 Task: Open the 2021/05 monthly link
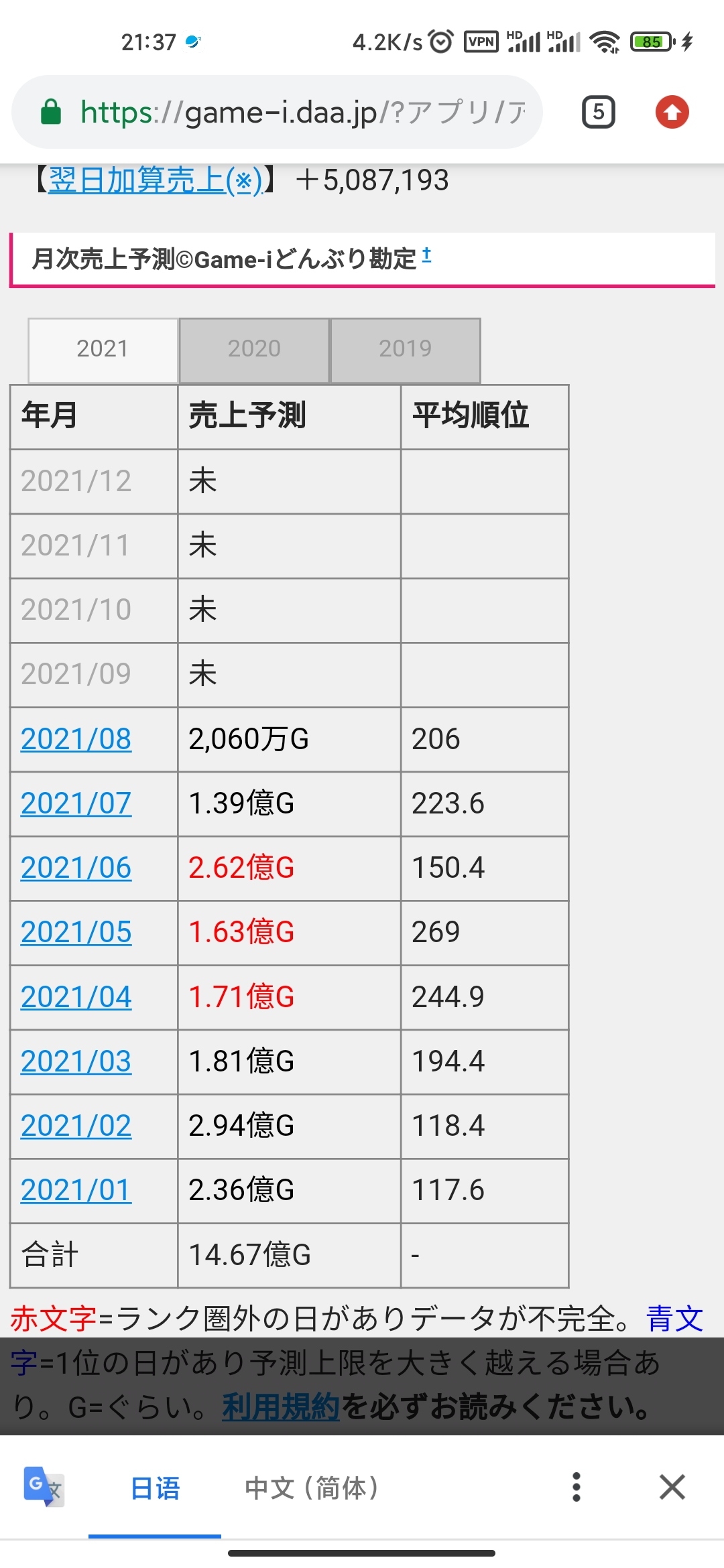click(x=76, y=932)
